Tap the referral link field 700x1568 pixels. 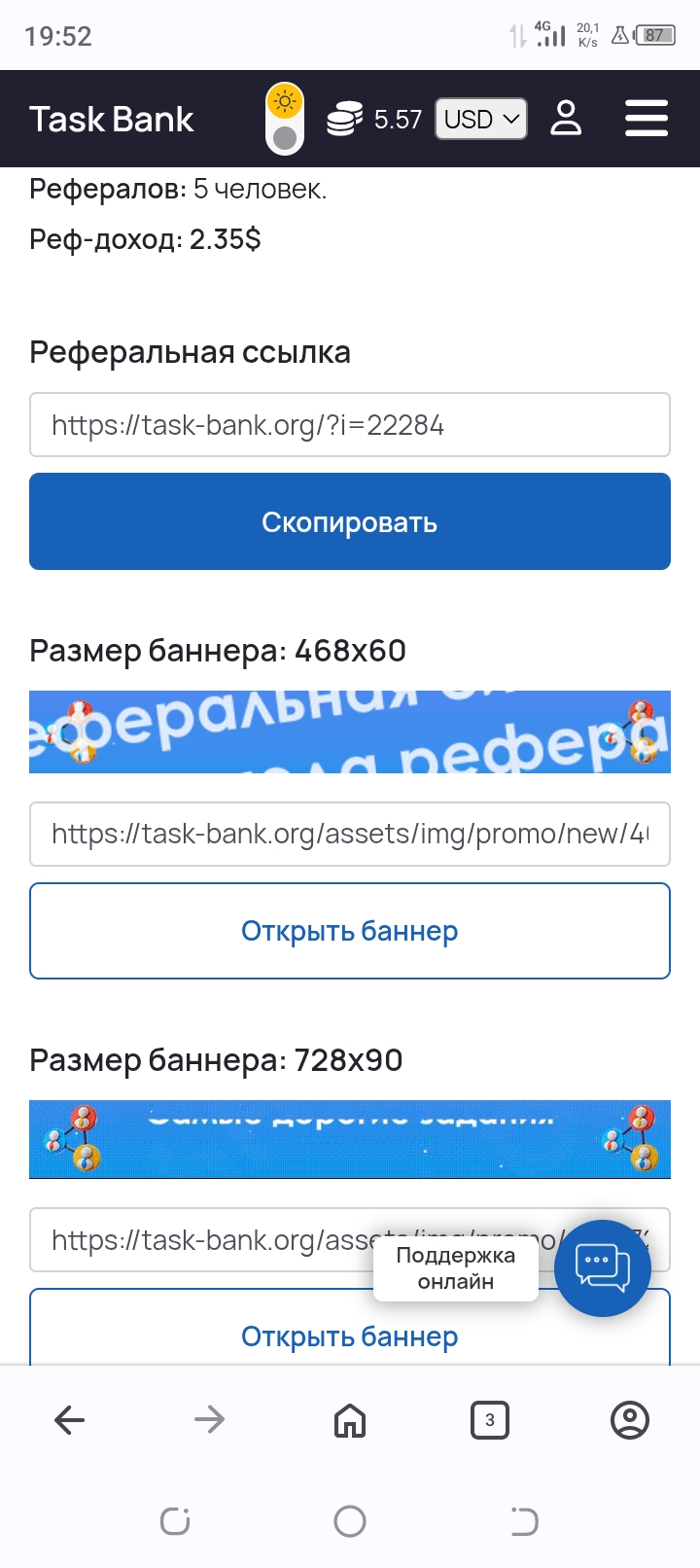[350, 425]
